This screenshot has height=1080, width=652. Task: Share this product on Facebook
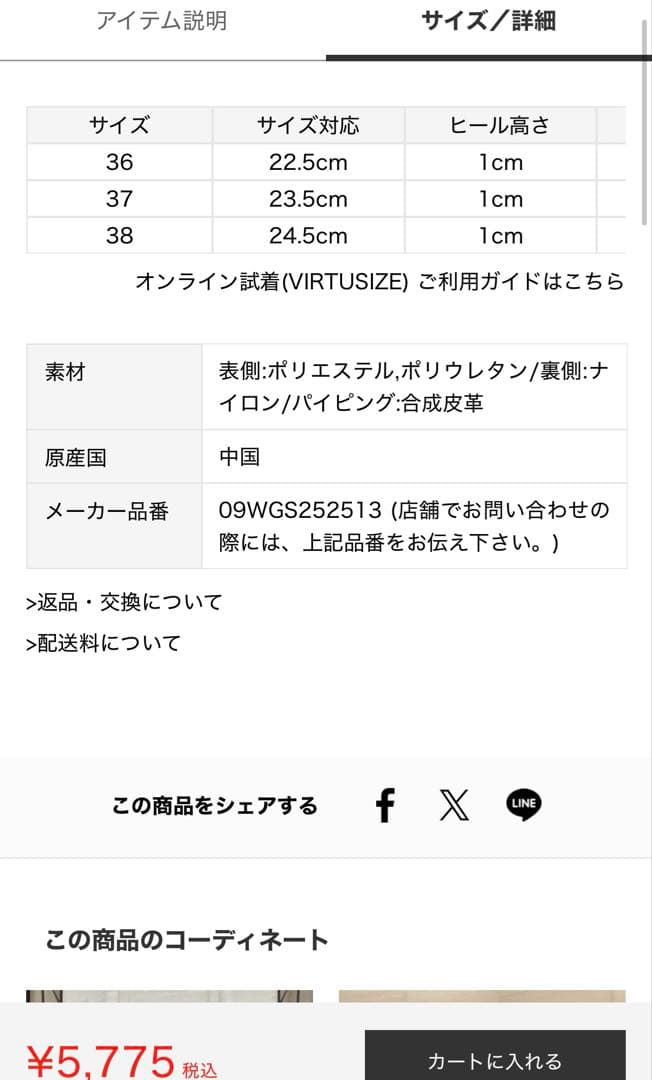click(x=386, y=804)
